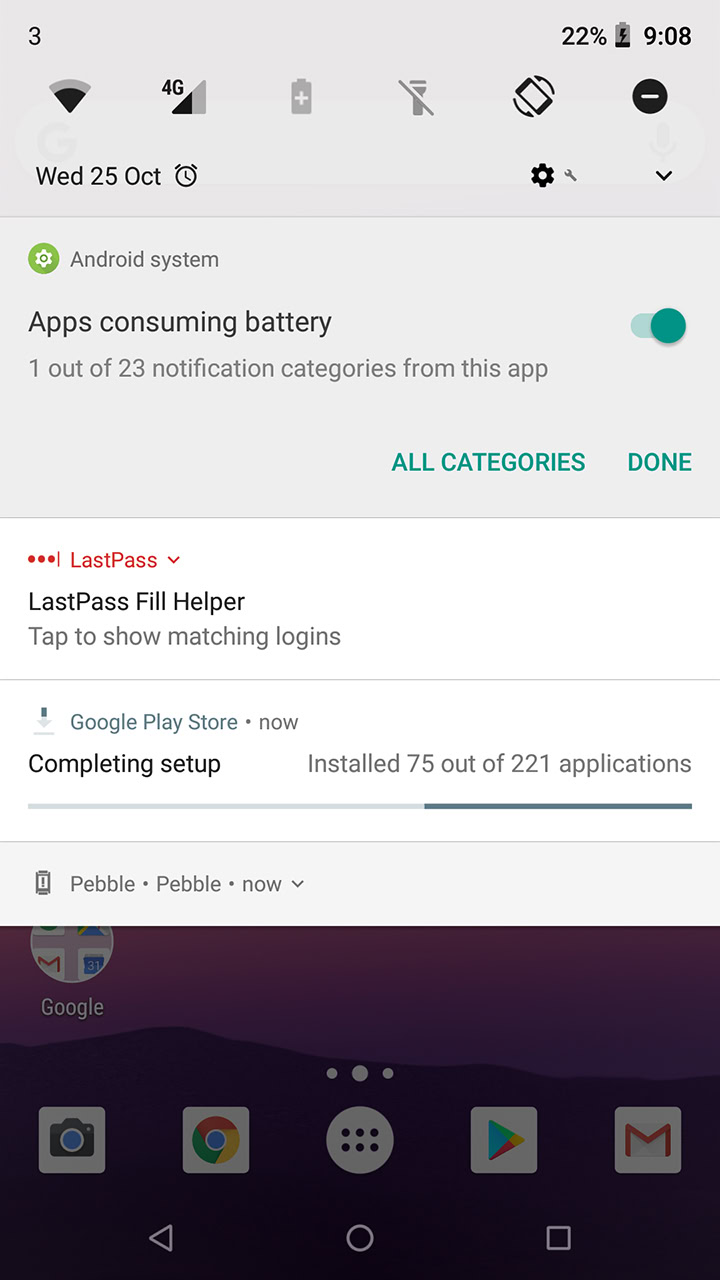
Task: Tap DONE on notification settings
Action: [660, 462]
